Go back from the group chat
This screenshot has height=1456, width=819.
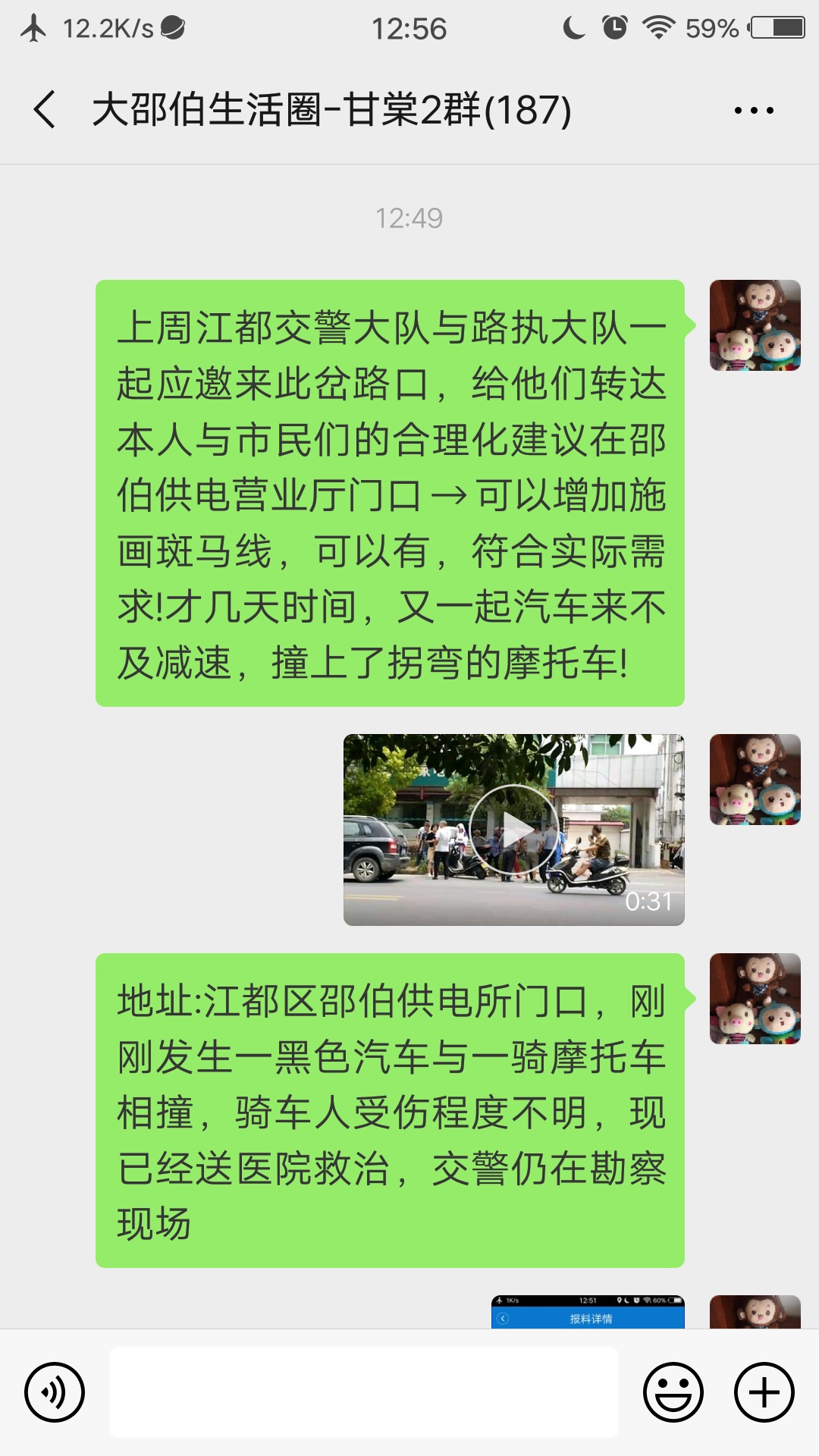tap(45, 110)
